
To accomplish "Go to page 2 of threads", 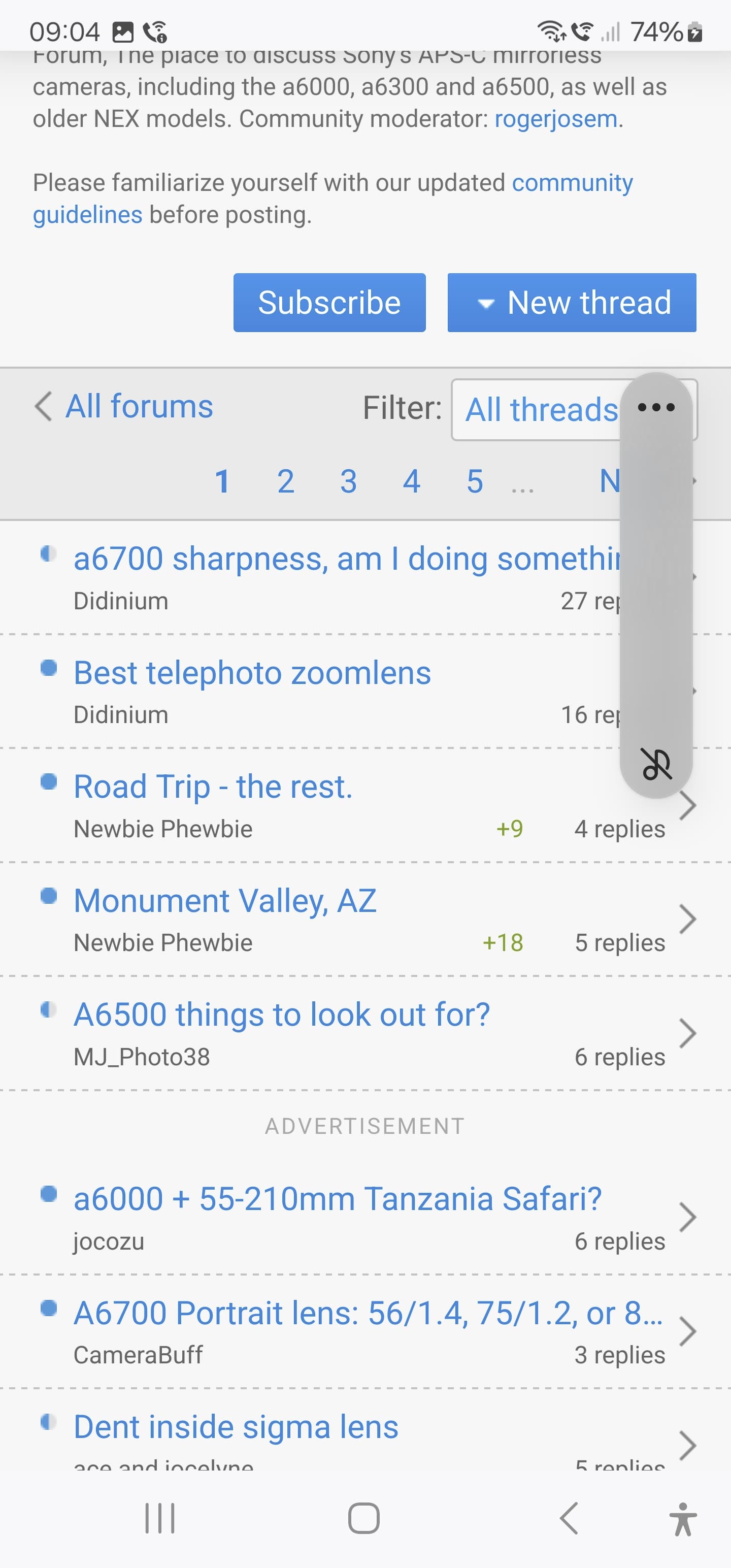I will point(285,481).
